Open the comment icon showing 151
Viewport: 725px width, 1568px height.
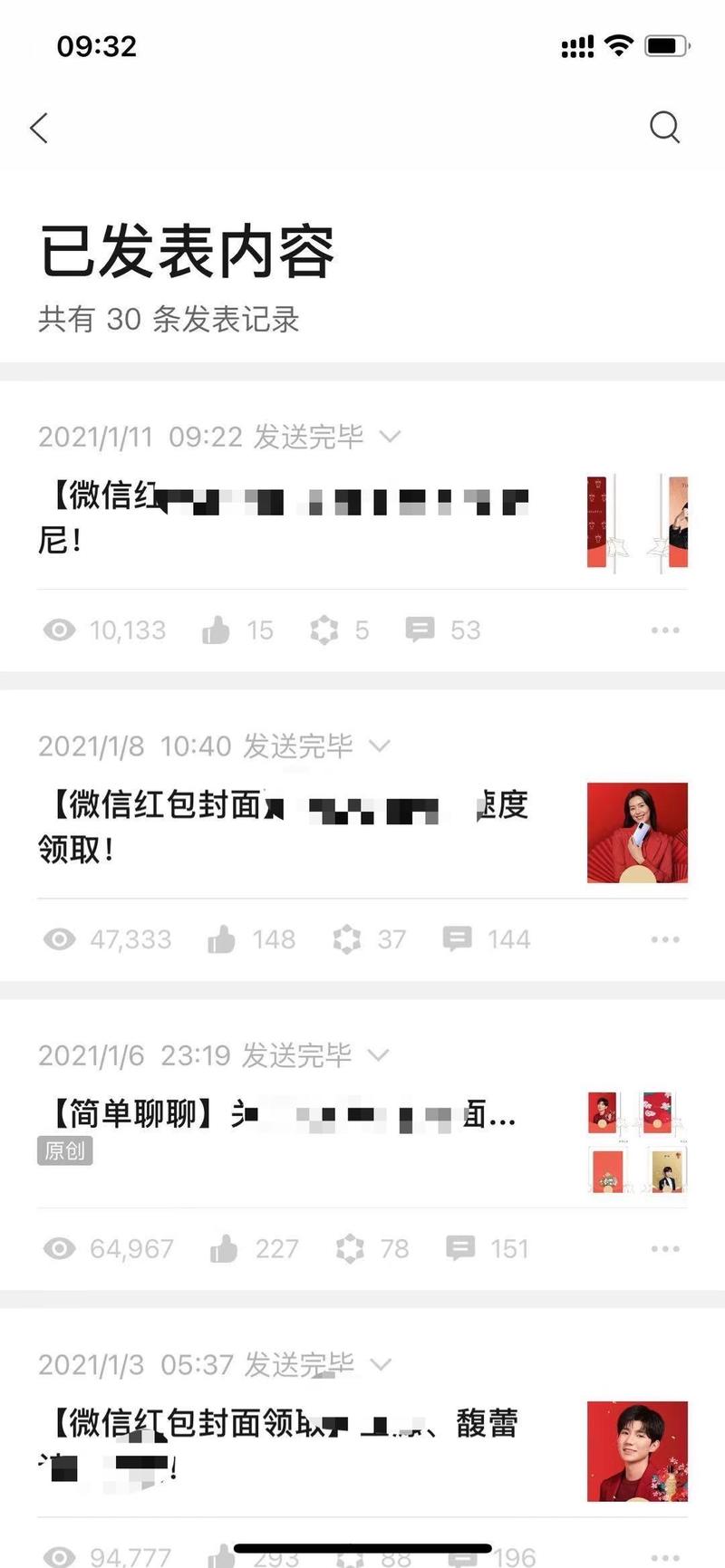point(459,1248)
